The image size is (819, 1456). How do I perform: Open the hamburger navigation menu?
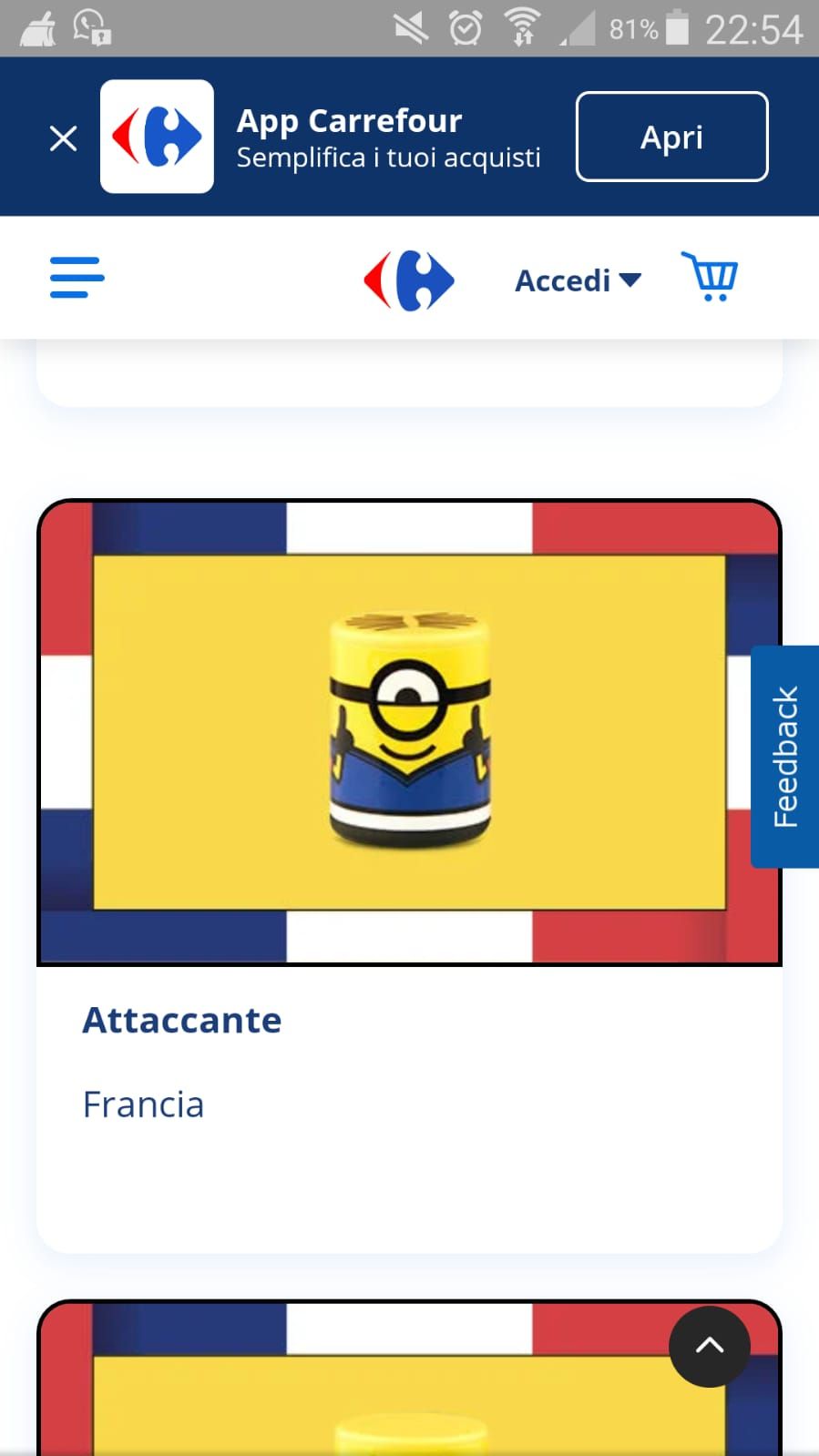pyautogui.click(x=77, y=277)
